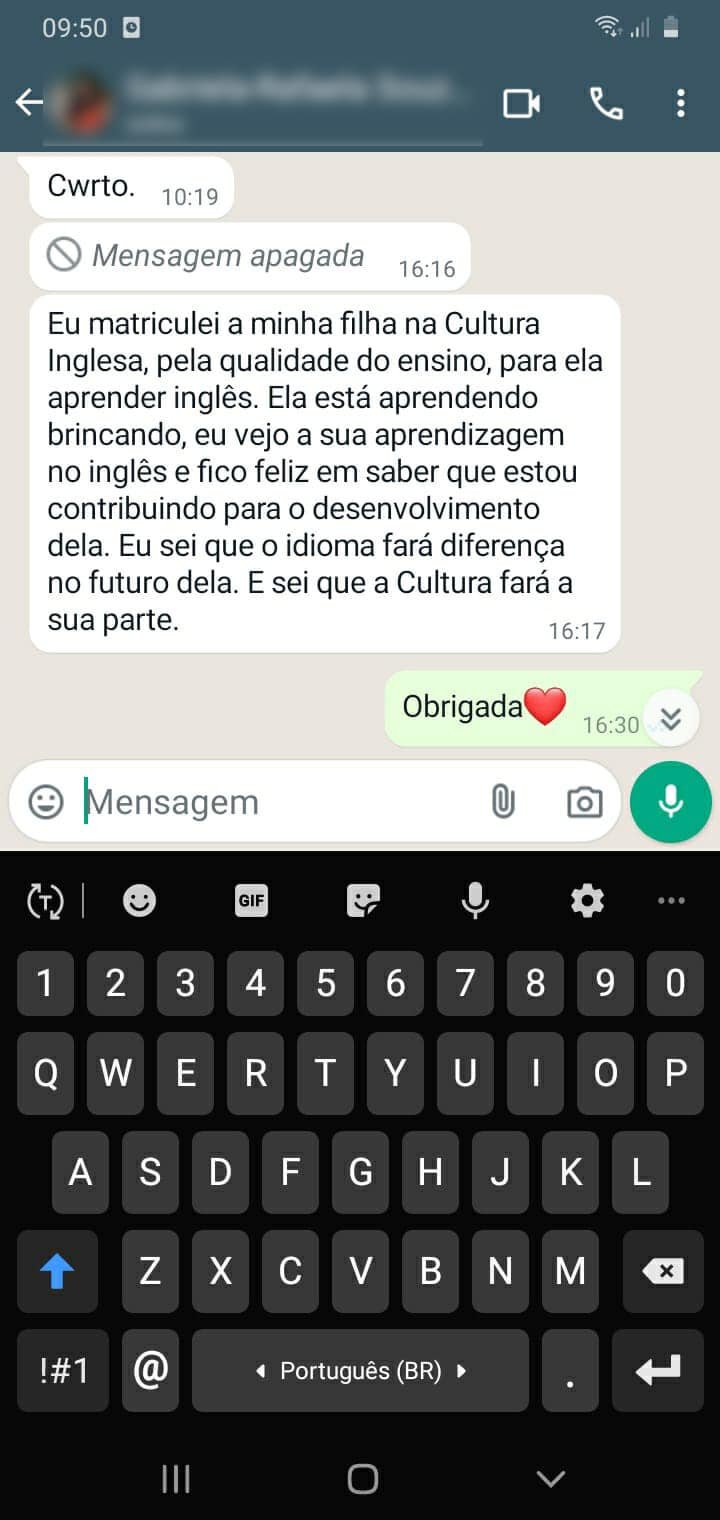Show more keyboard toolbar options
The height and width of the screenshot is (1520, 720).
click(671, 901)
